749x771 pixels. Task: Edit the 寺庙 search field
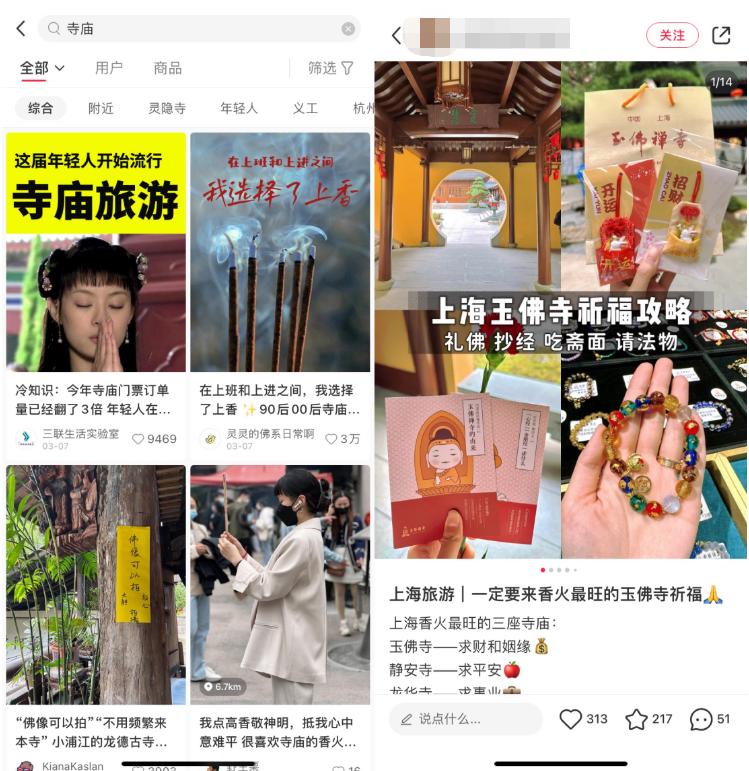[x=190, y=29]
